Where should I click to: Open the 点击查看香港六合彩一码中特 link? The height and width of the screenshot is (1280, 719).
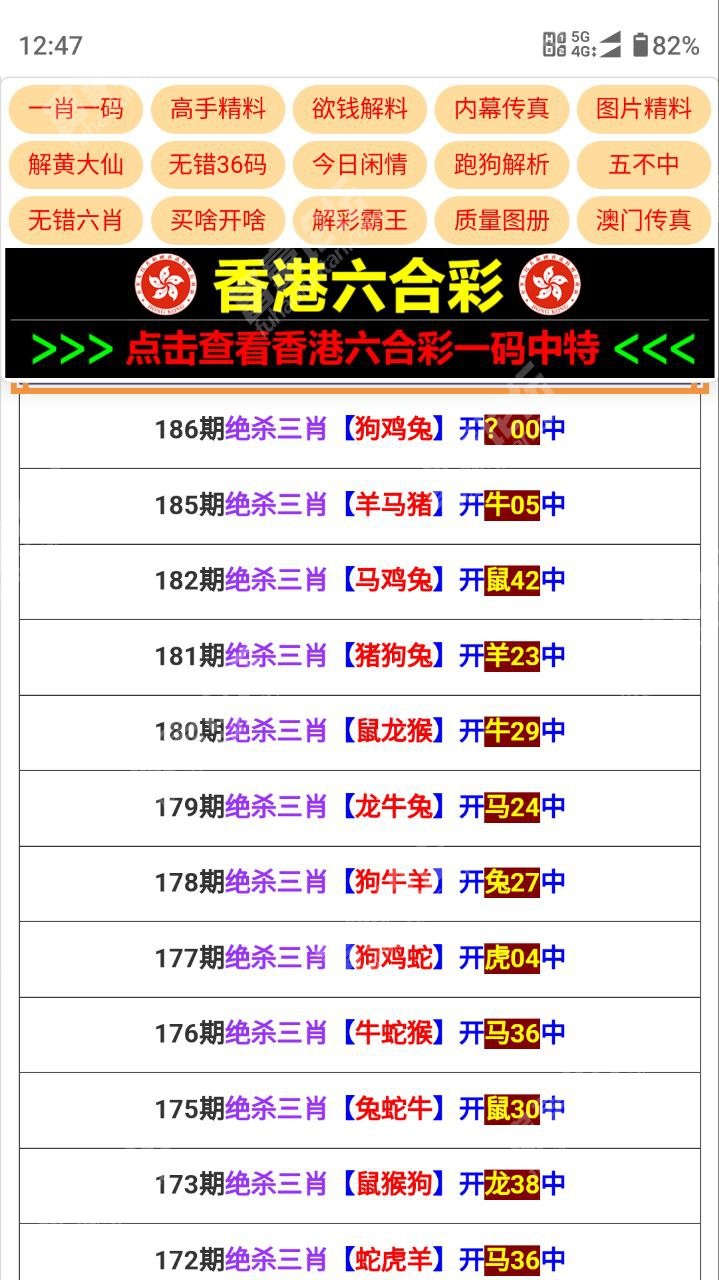pos(360,349)
